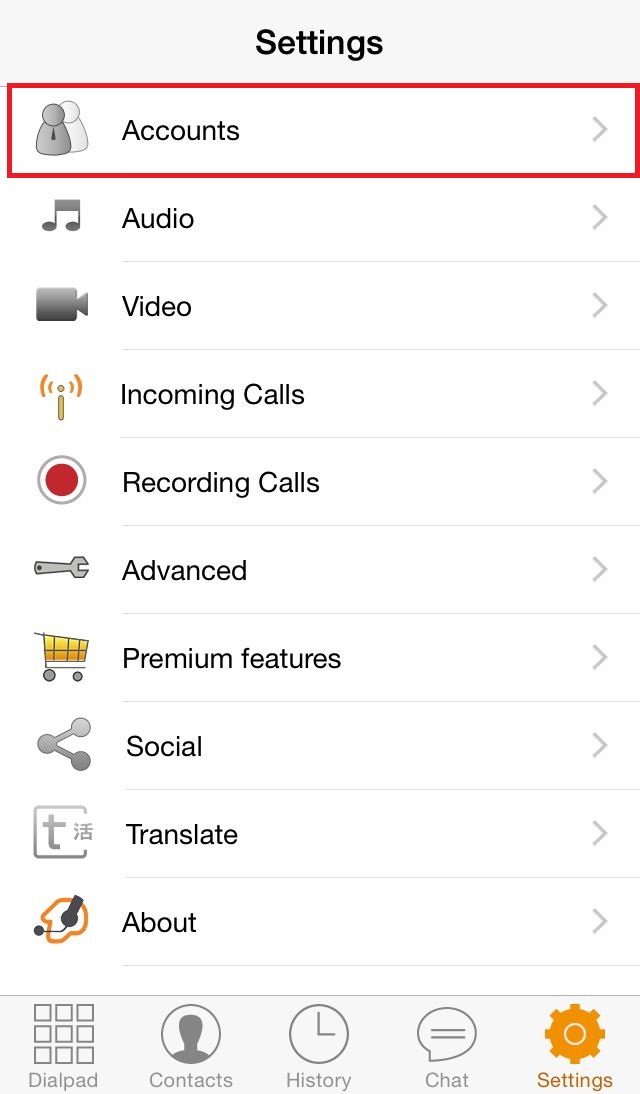View Premium features

320,659
